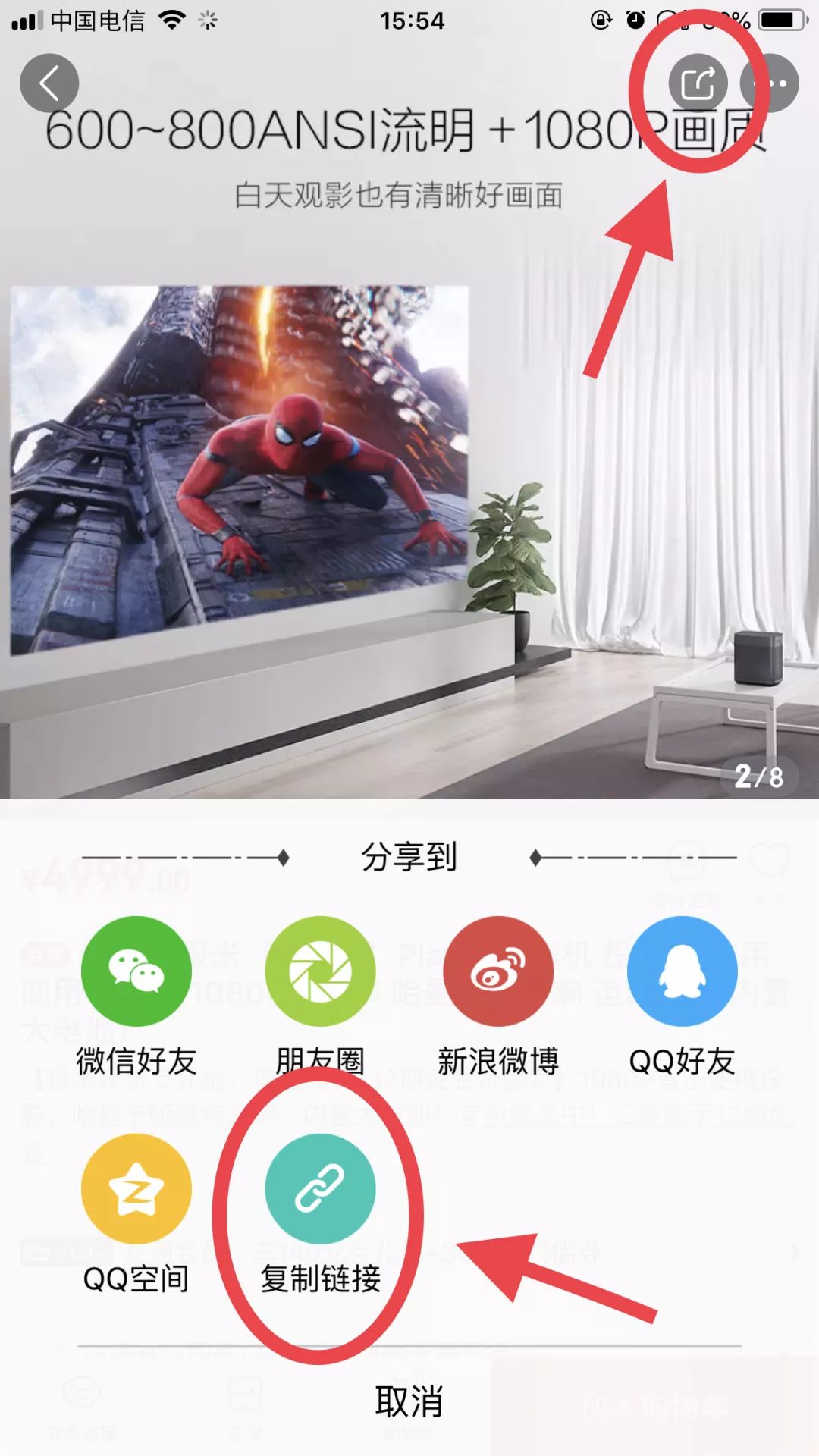Go back using the top-left arrow

[49, 83]
